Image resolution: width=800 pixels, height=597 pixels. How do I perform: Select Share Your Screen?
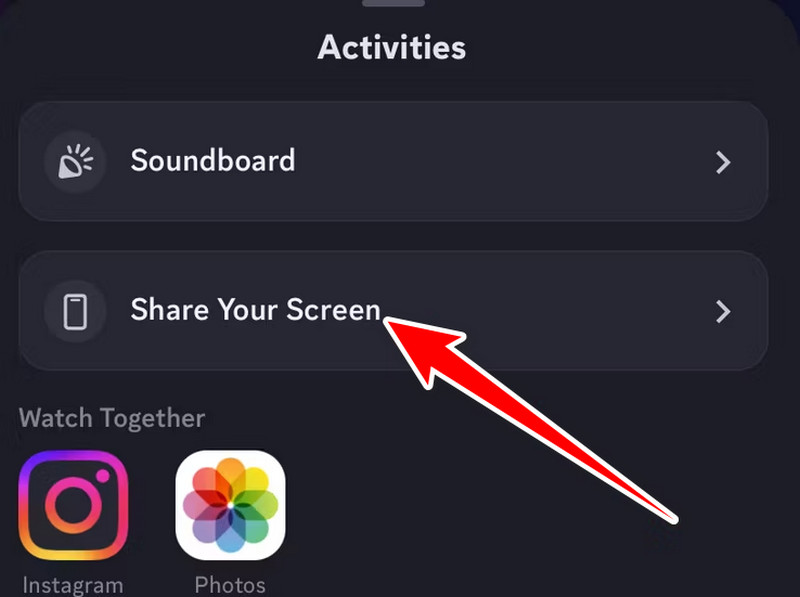coord(392,311)
